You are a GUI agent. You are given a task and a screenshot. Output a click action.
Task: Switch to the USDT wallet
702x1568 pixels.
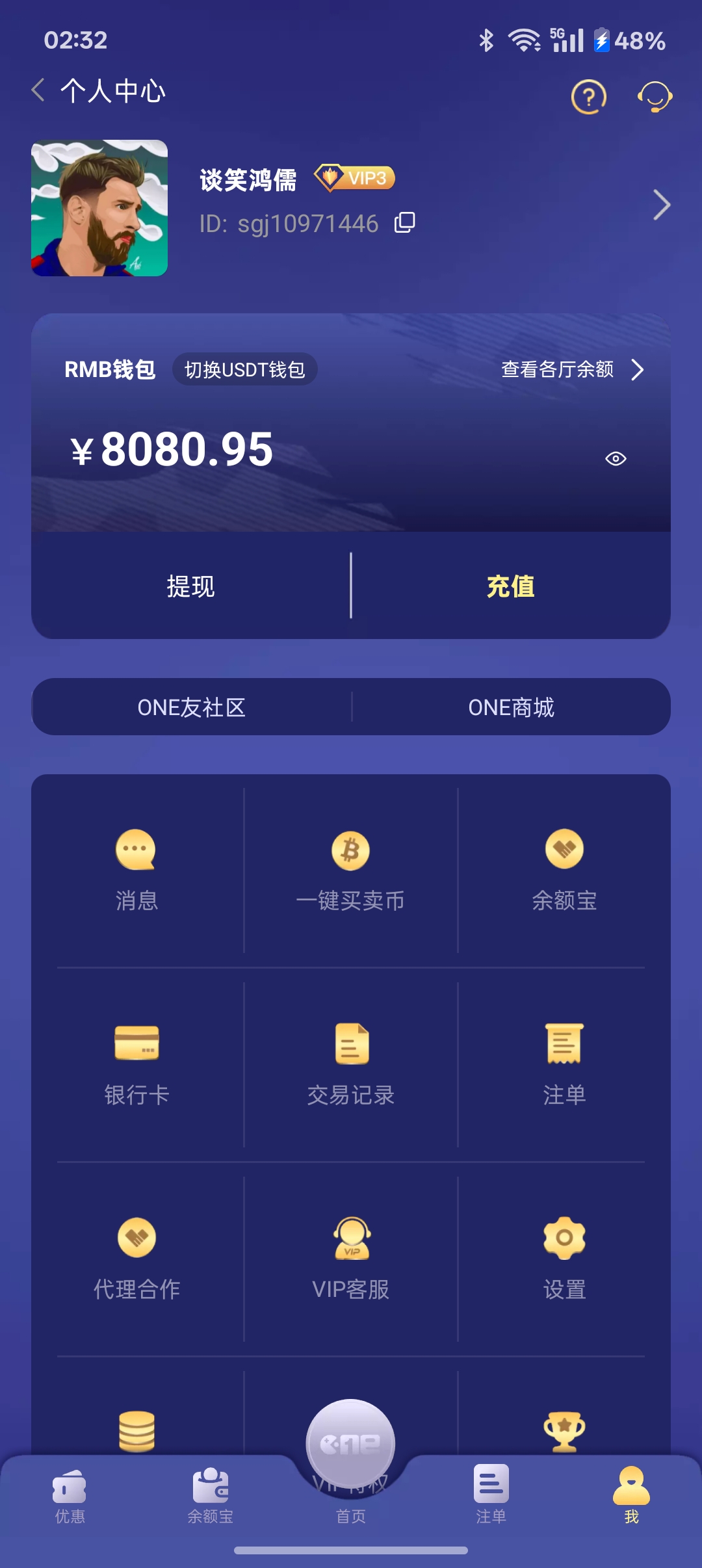pyautogui.click(x=244, y=370)
